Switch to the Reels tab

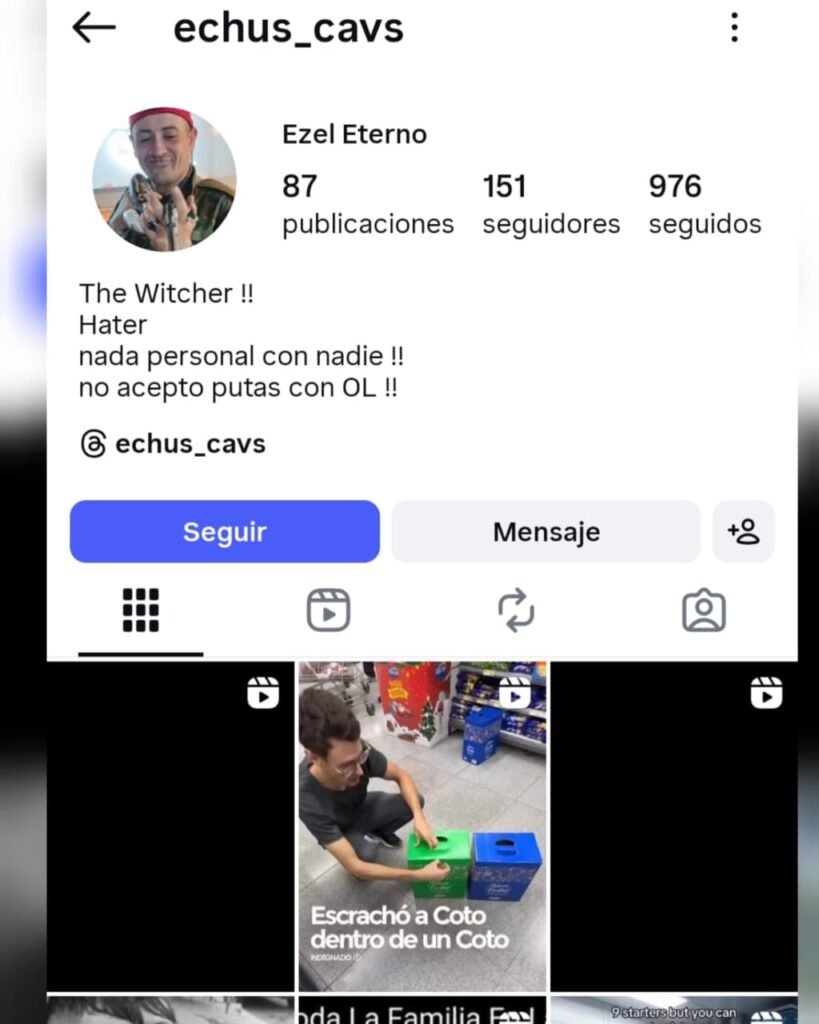tap(328, 610)
